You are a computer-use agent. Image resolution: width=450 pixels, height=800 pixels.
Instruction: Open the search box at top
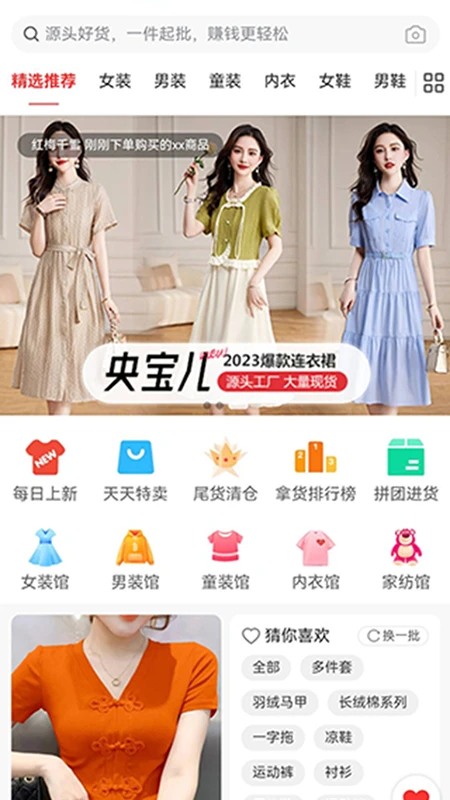pos(225,34)
